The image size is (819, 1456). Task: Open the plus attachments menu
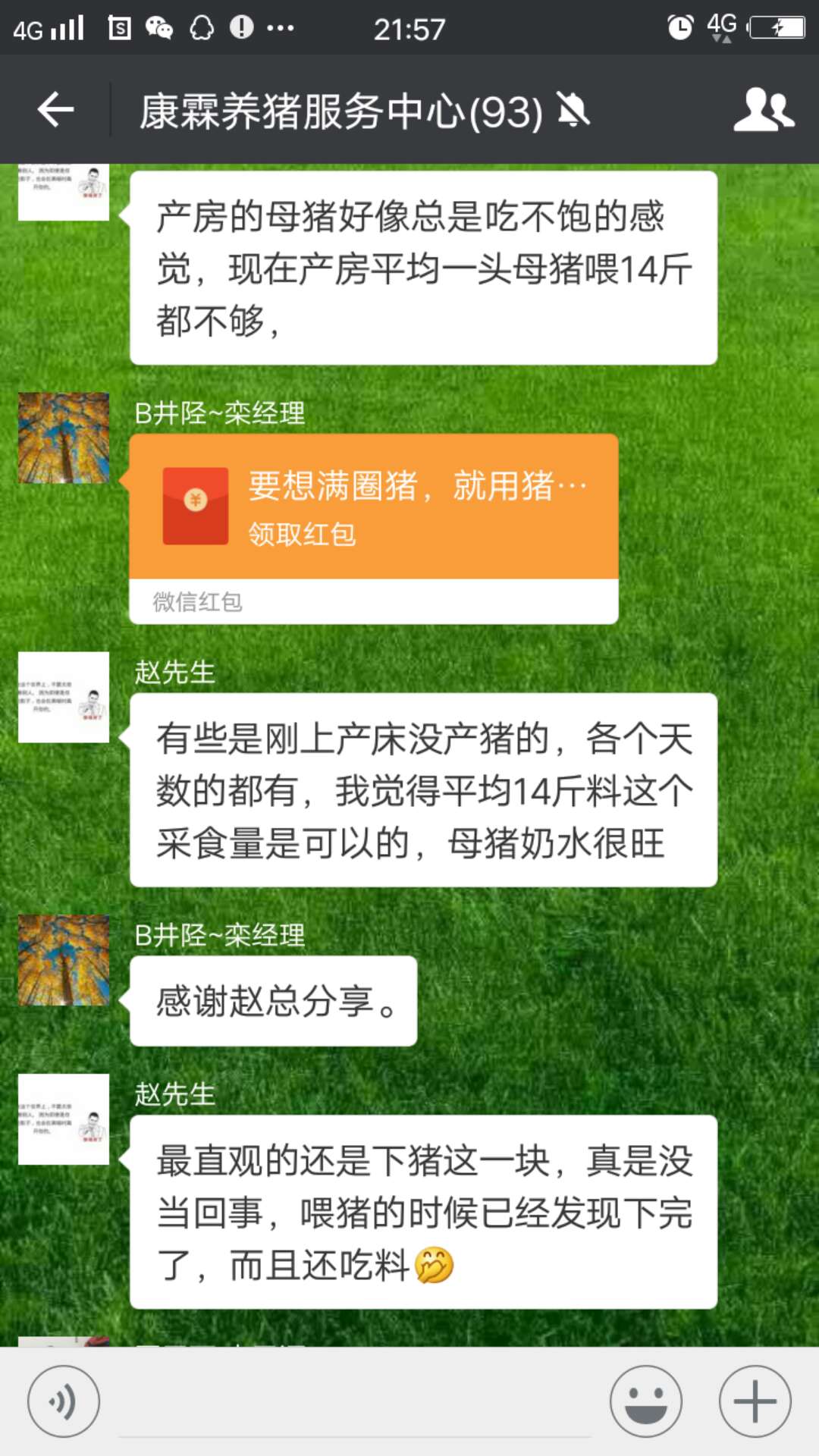pyautogui.click(x=755, y=1401)
